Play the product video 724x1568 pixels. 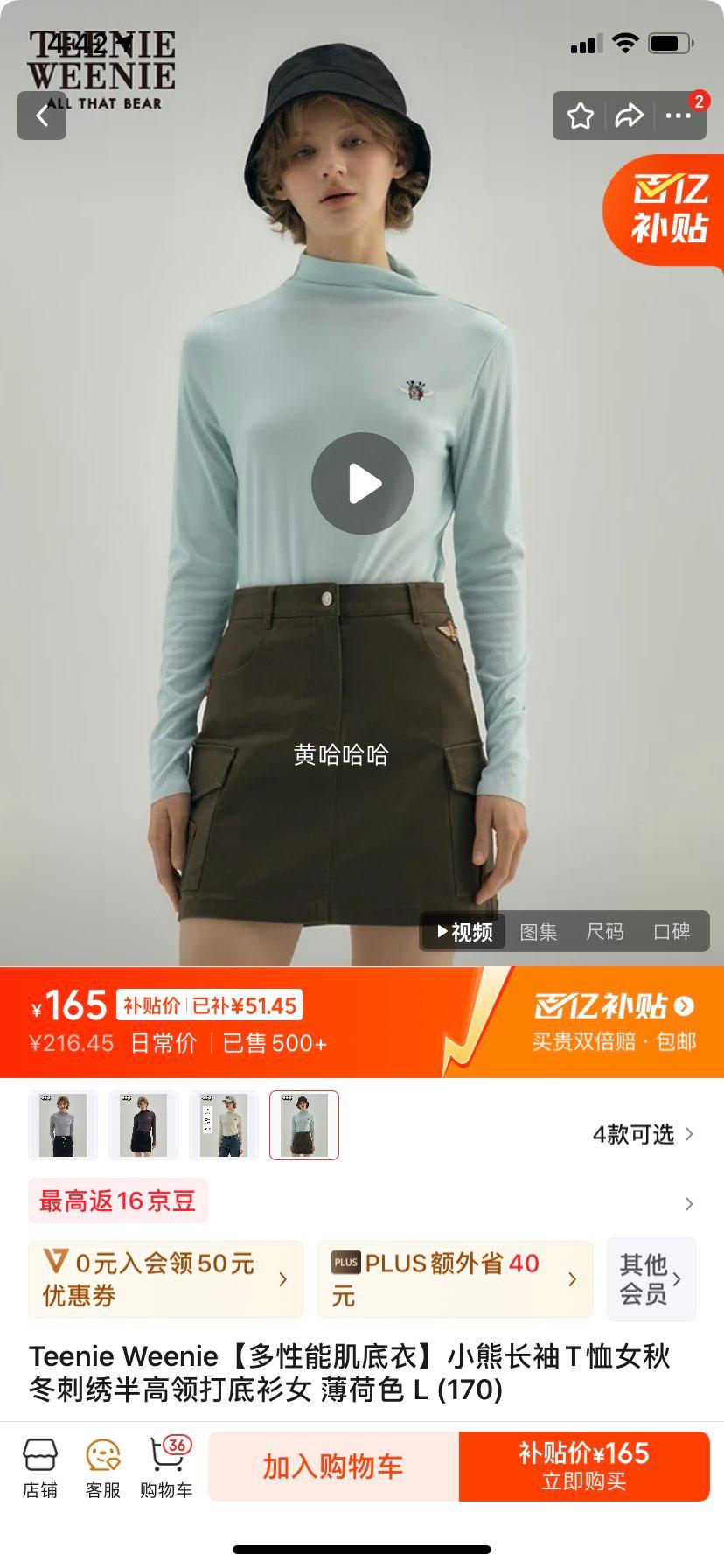362,484
